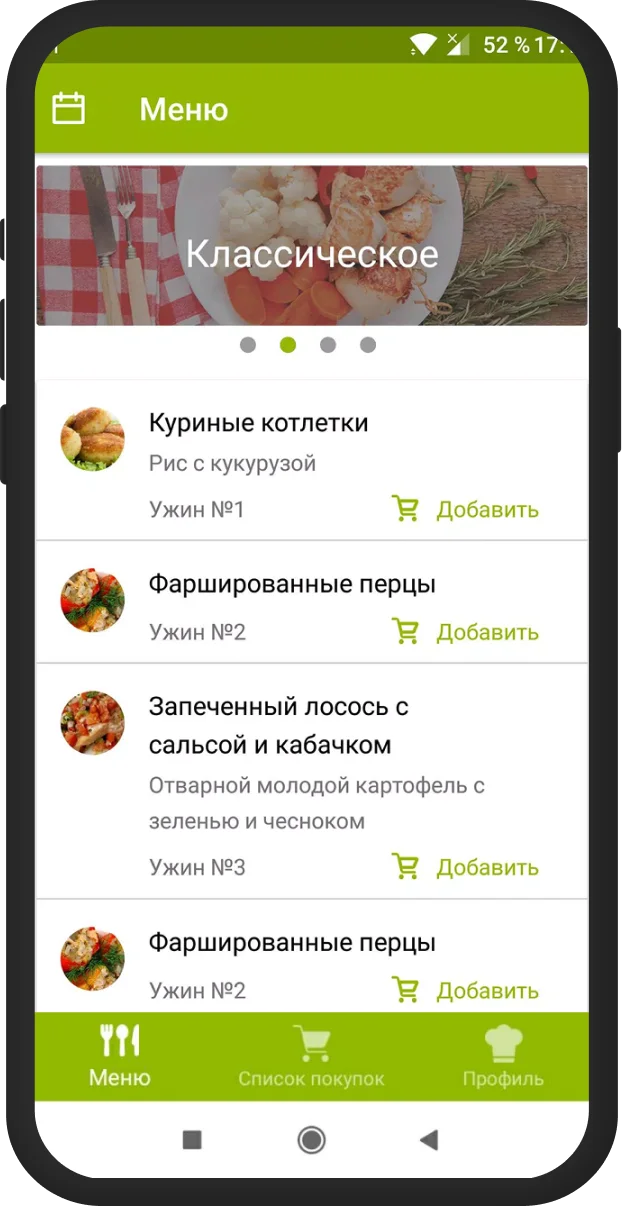Switch to the Профиль tab

click(503, 1058)
